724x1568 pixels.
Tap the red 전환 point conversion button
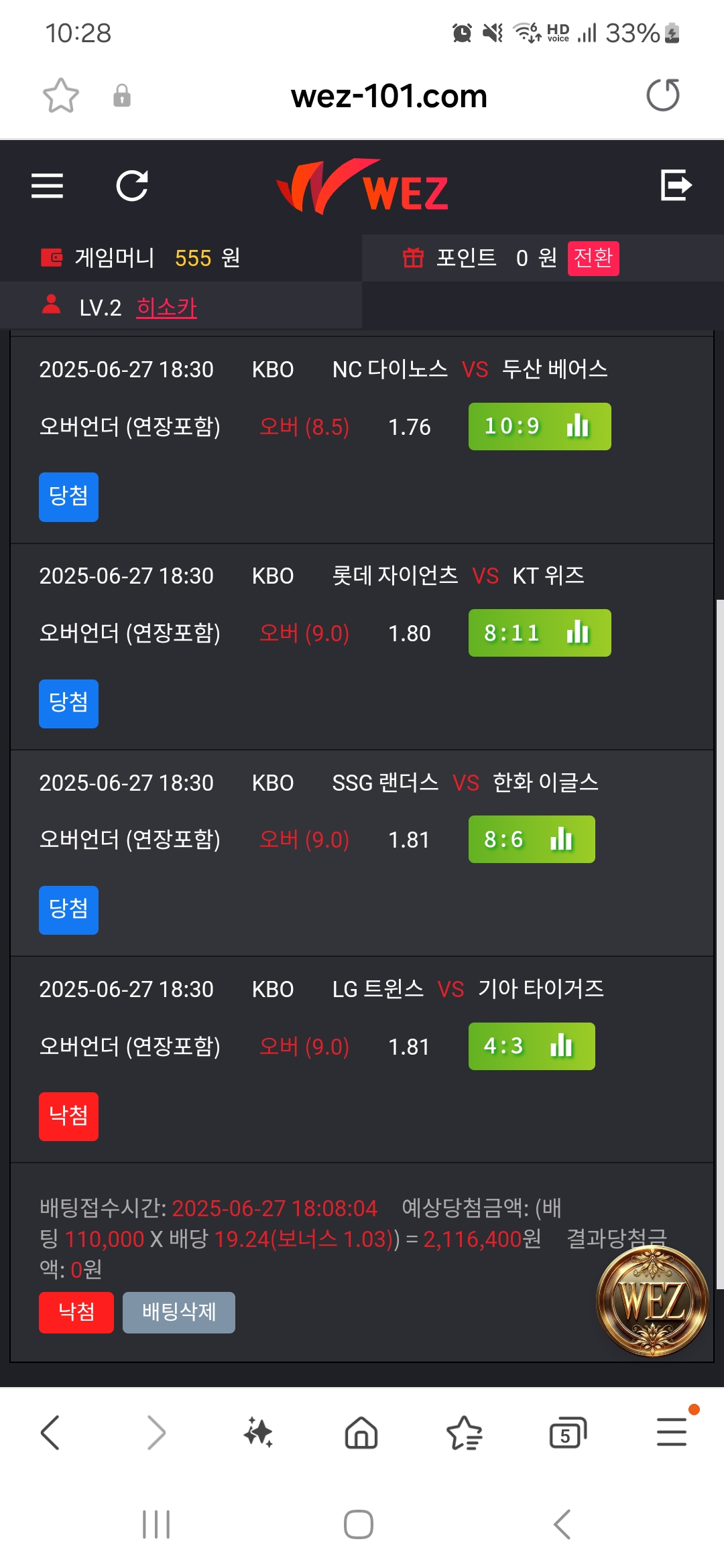pos(593,258)
